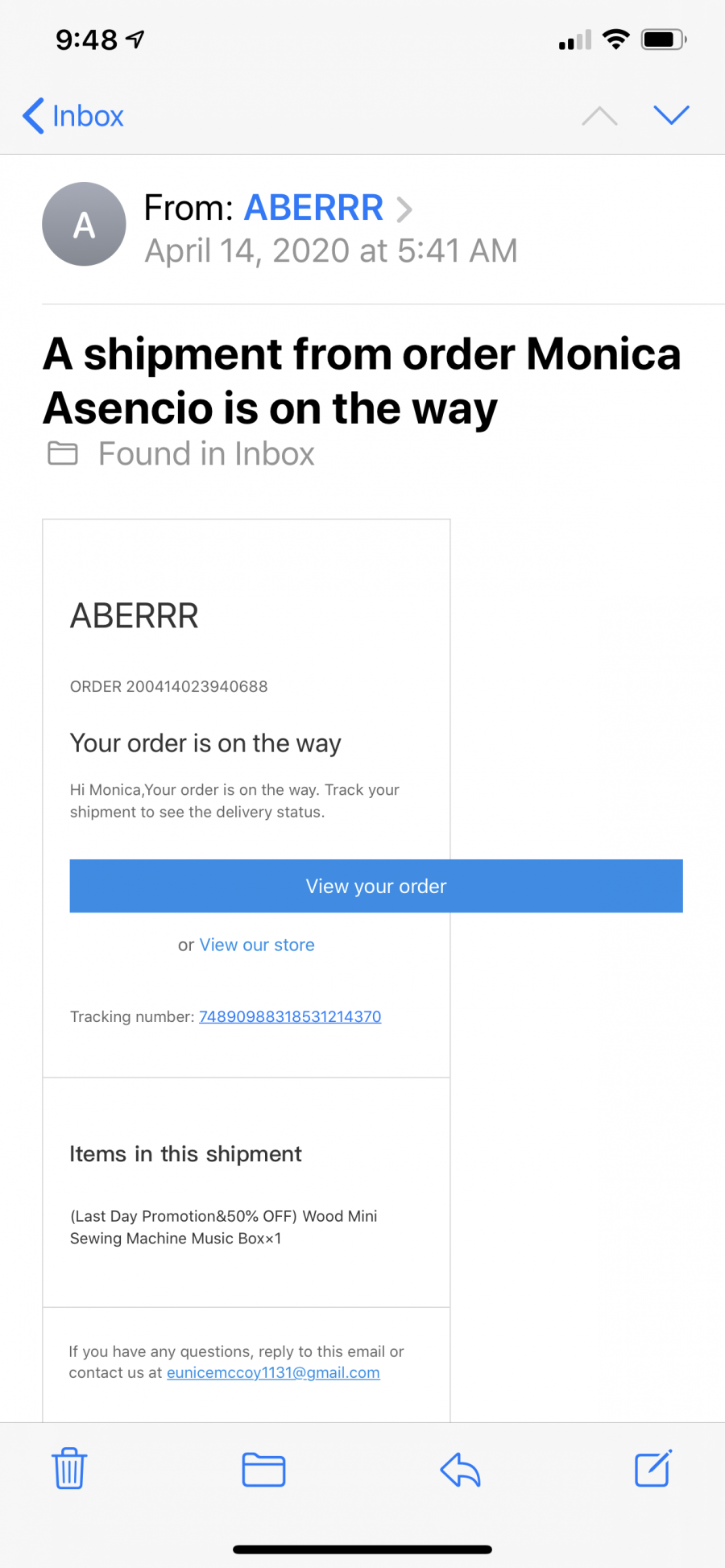Reply to this email

click(461, 1469)
